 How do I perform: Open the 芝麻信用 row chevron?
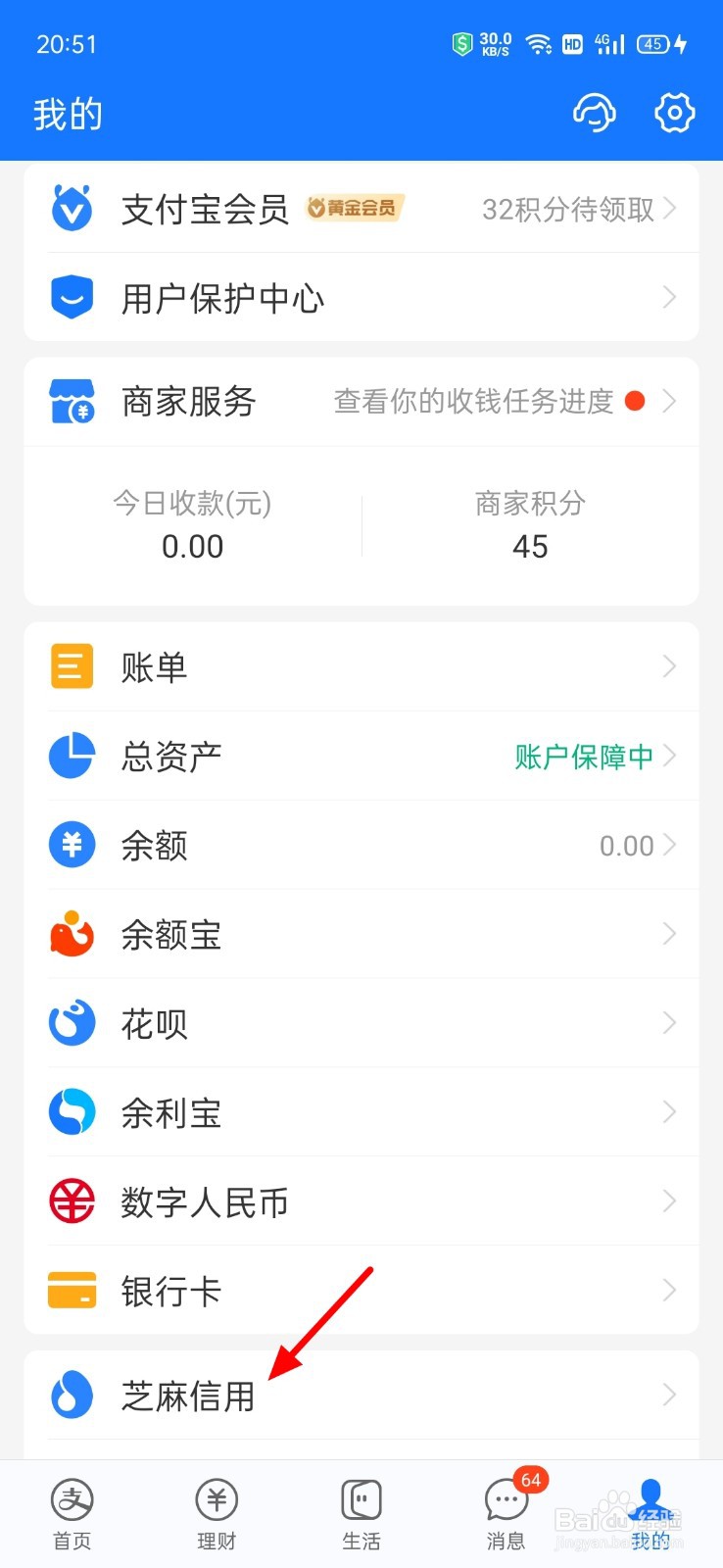point(669,1396)
